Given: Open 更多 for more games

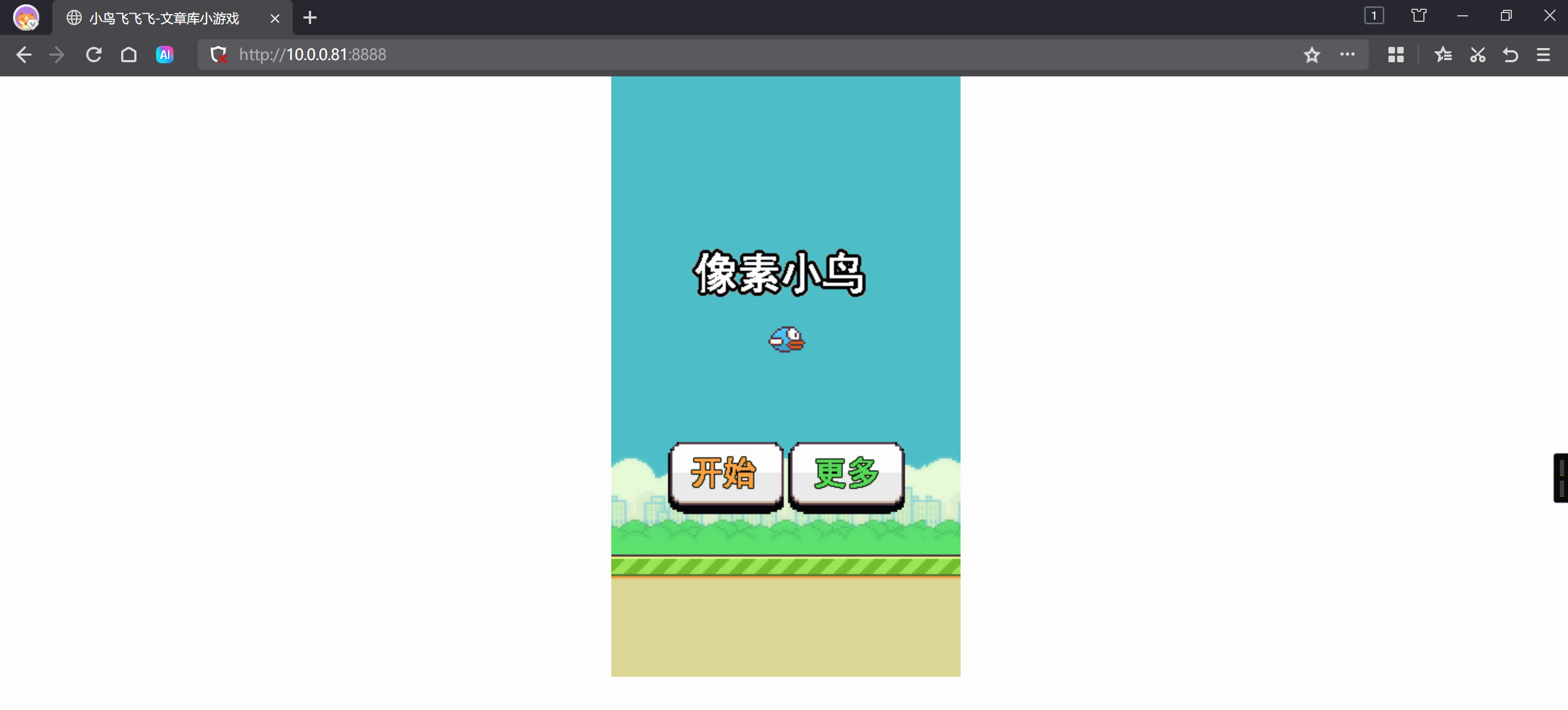Looking at the screenshot, I should coord(846,475).
